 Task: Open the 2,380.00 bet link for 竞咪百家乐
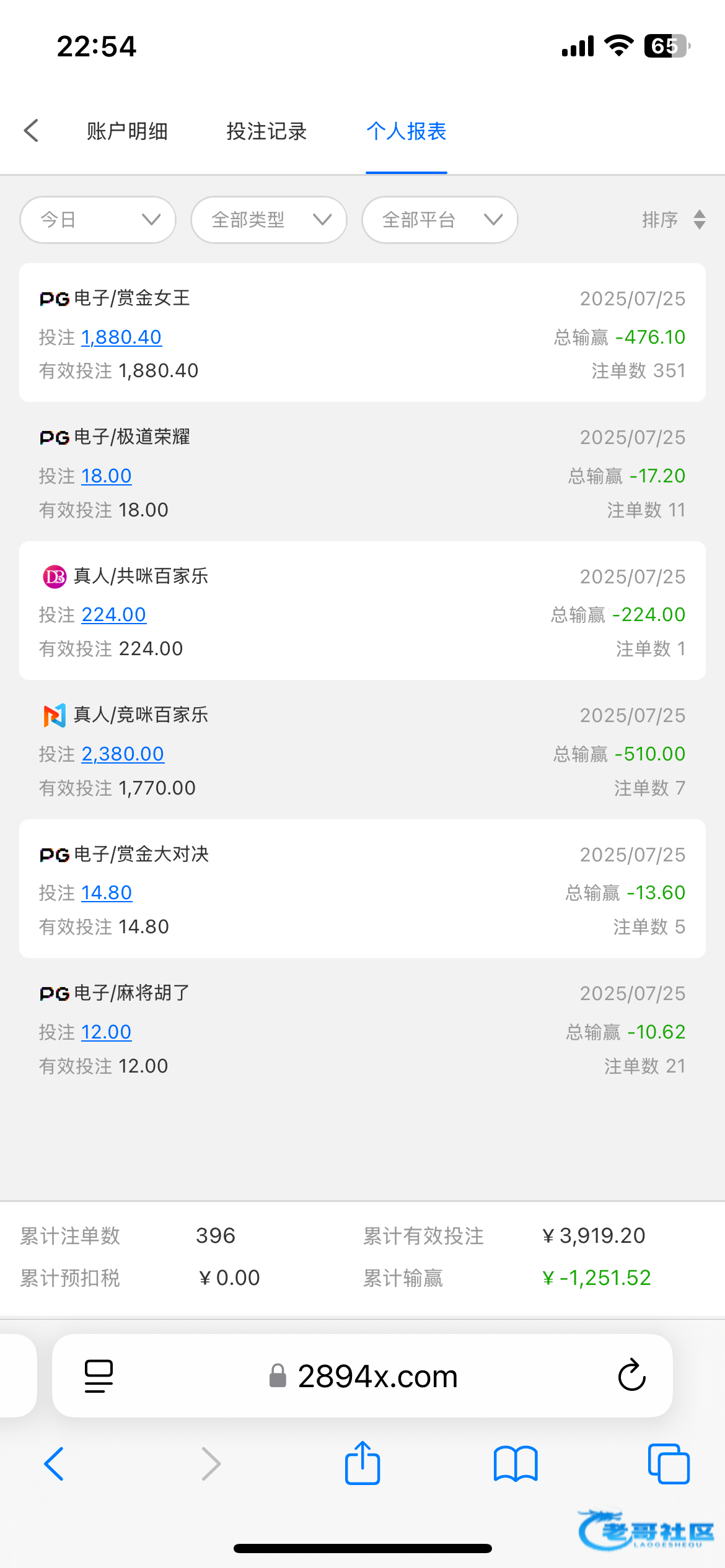tap(123, 754)
